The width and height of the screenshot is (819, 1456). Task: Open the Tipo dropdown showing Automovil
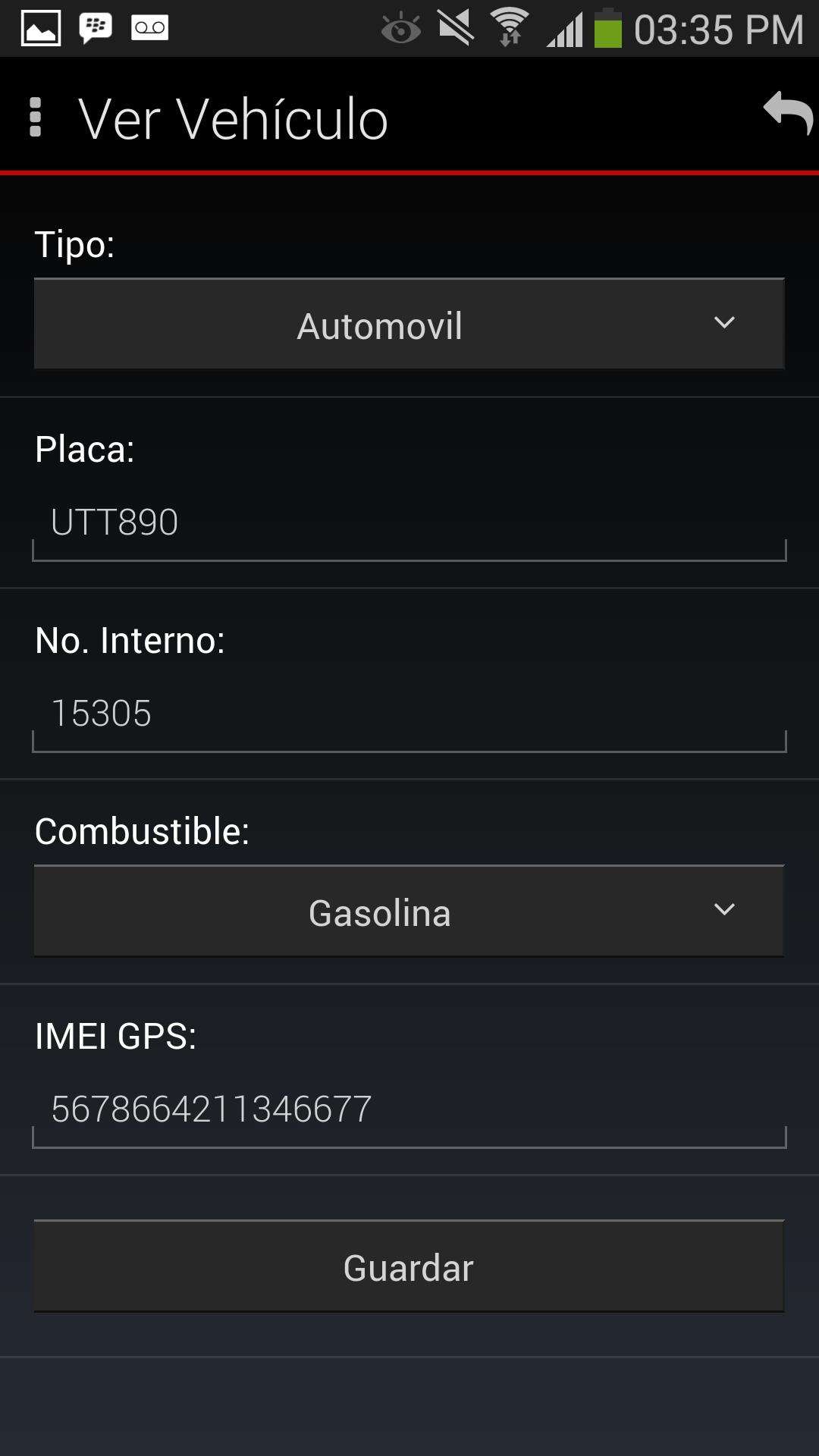pos(409,325)
